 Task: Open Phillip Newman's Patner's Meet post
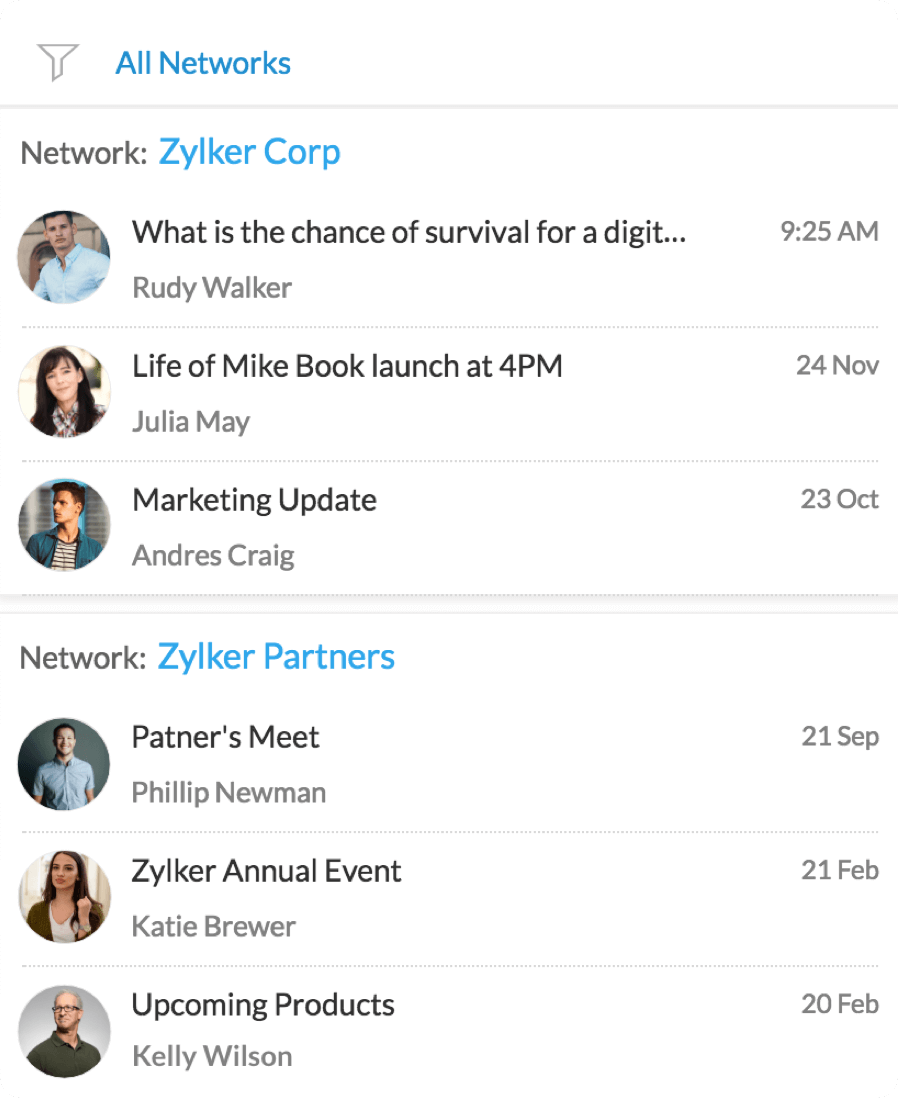point(226,738)
